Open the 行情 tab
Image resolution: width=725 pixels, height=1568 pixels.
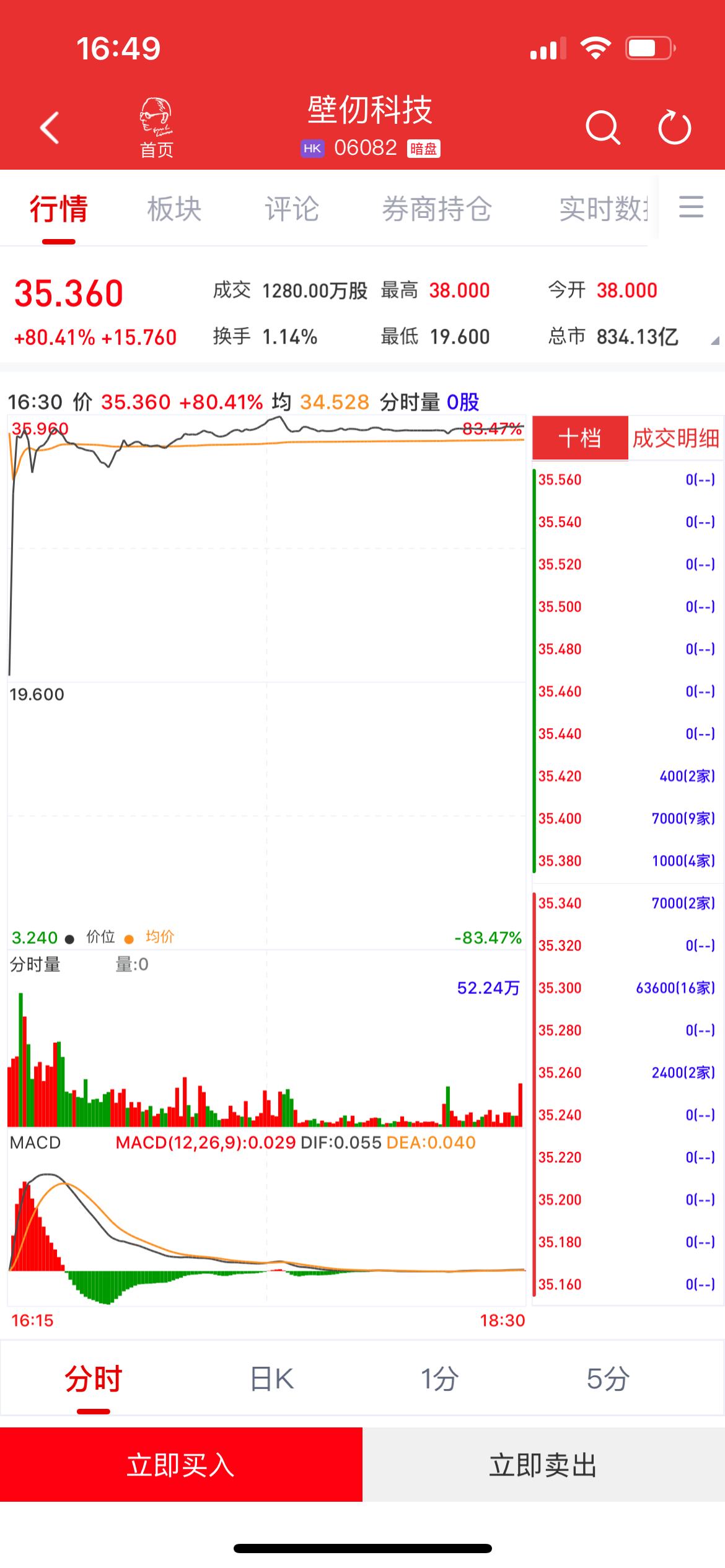[x=59, y=209]
